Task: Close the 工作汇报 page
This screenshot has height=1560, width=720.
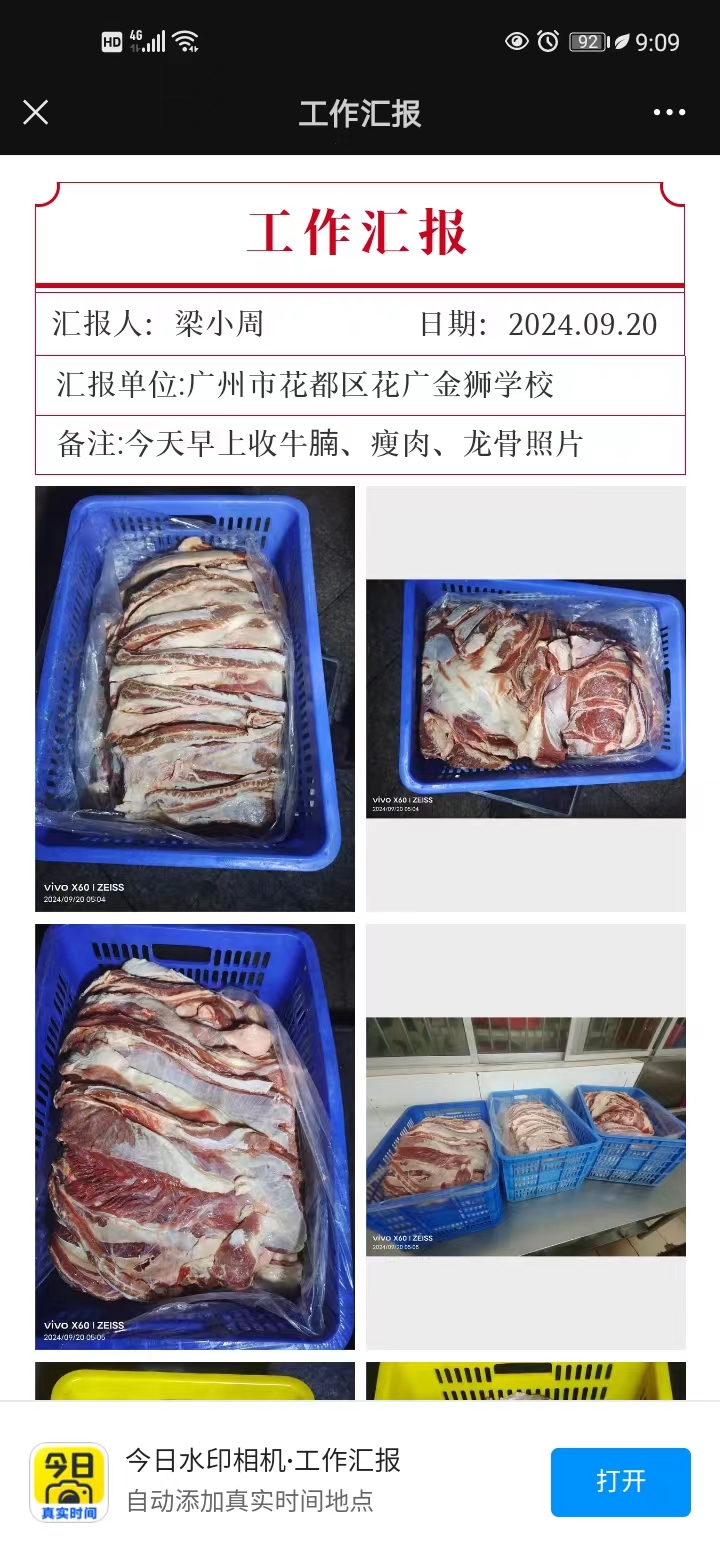Action: point(35,112)
